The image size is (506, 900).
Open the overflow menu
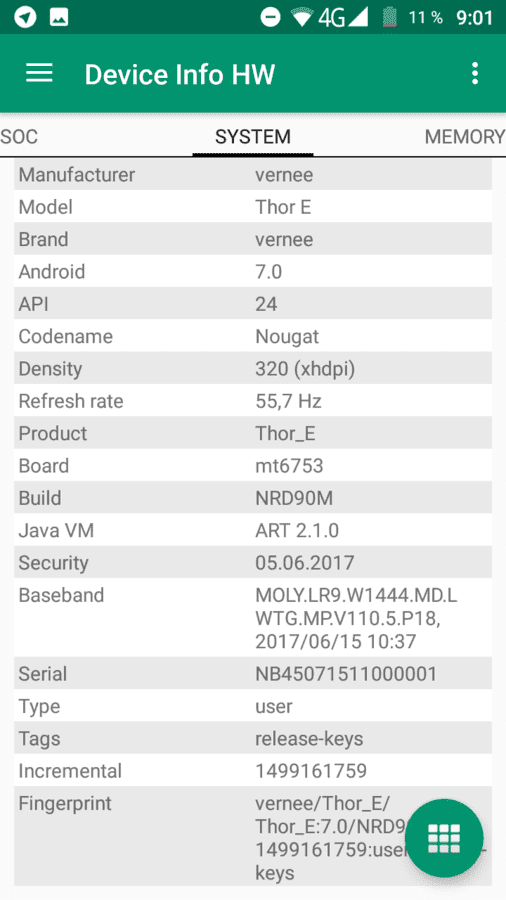point(474,74)
